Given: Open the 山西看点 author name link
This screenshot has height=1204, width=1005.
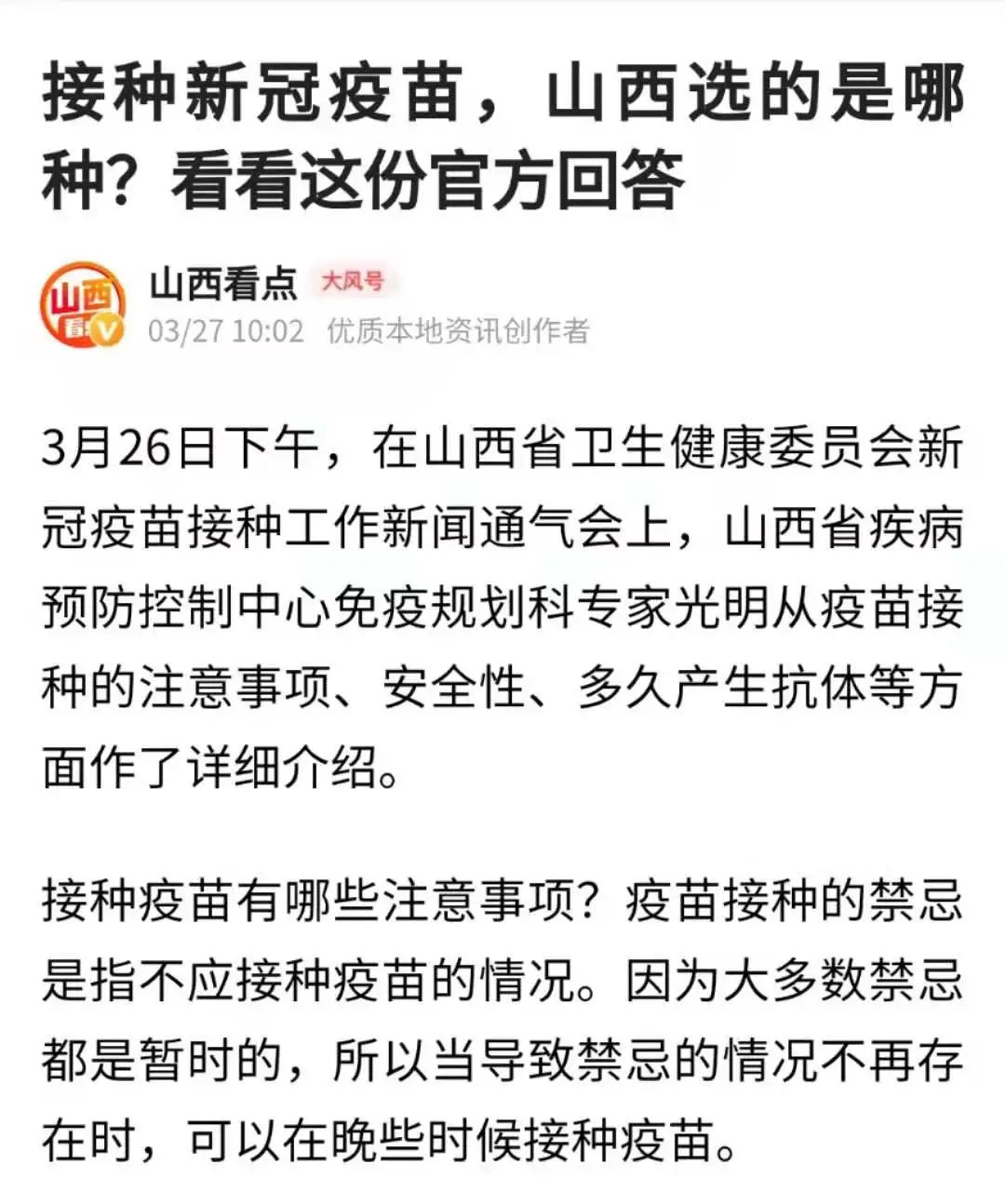Looking at the screenshot, I should pos(222,283).
